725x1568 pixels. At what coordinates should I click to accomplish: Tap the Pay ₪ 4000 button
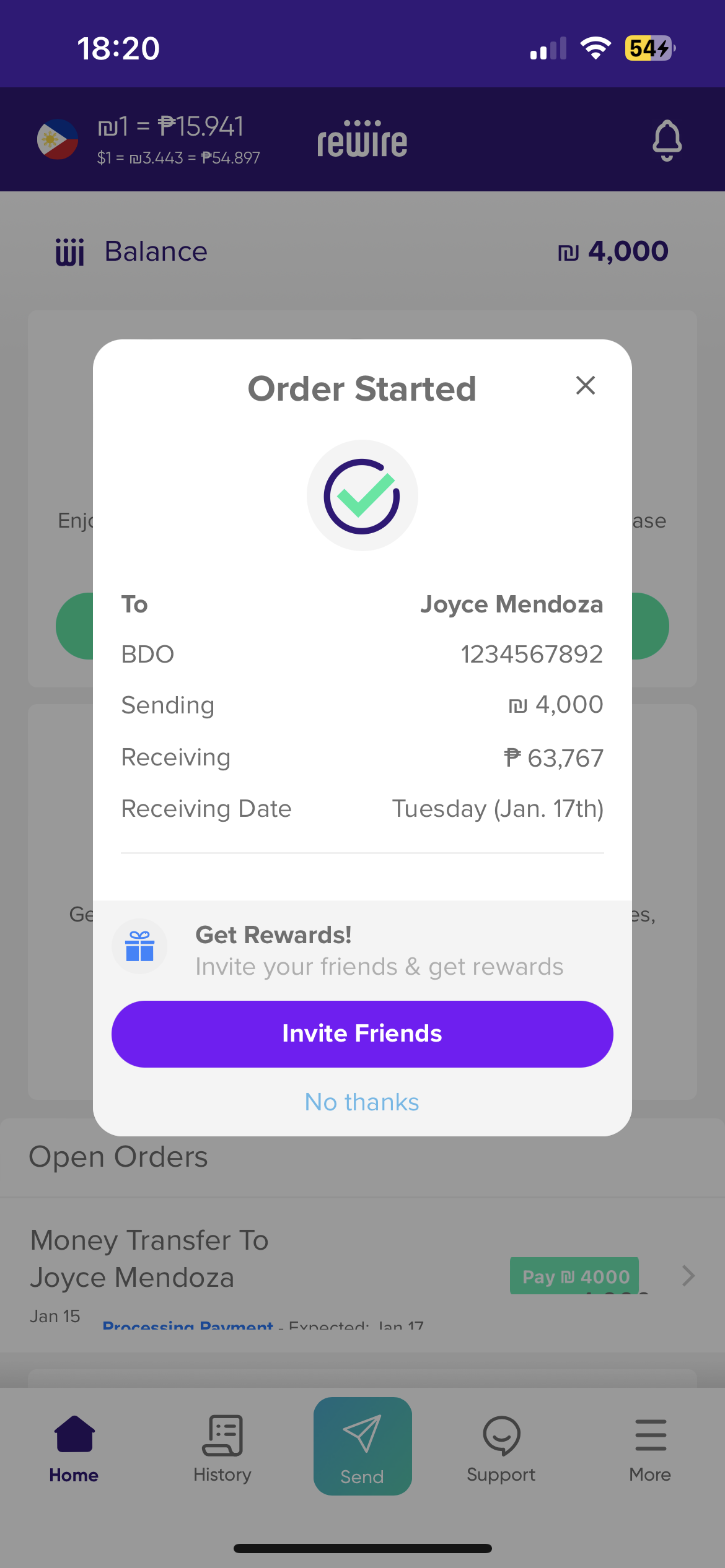(x=574, y=1276)
